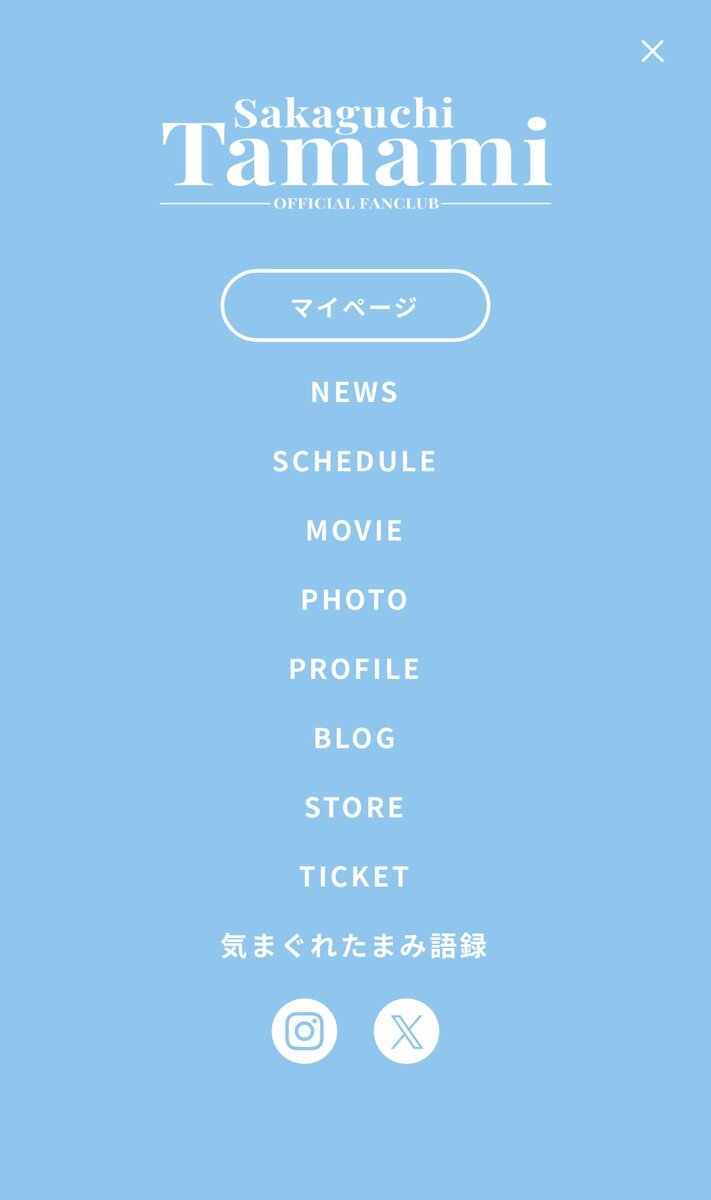Browse the PHOTO gallery
This screenshot has width=711, height=1200.
pyautogui.click(x=355, y=599)
